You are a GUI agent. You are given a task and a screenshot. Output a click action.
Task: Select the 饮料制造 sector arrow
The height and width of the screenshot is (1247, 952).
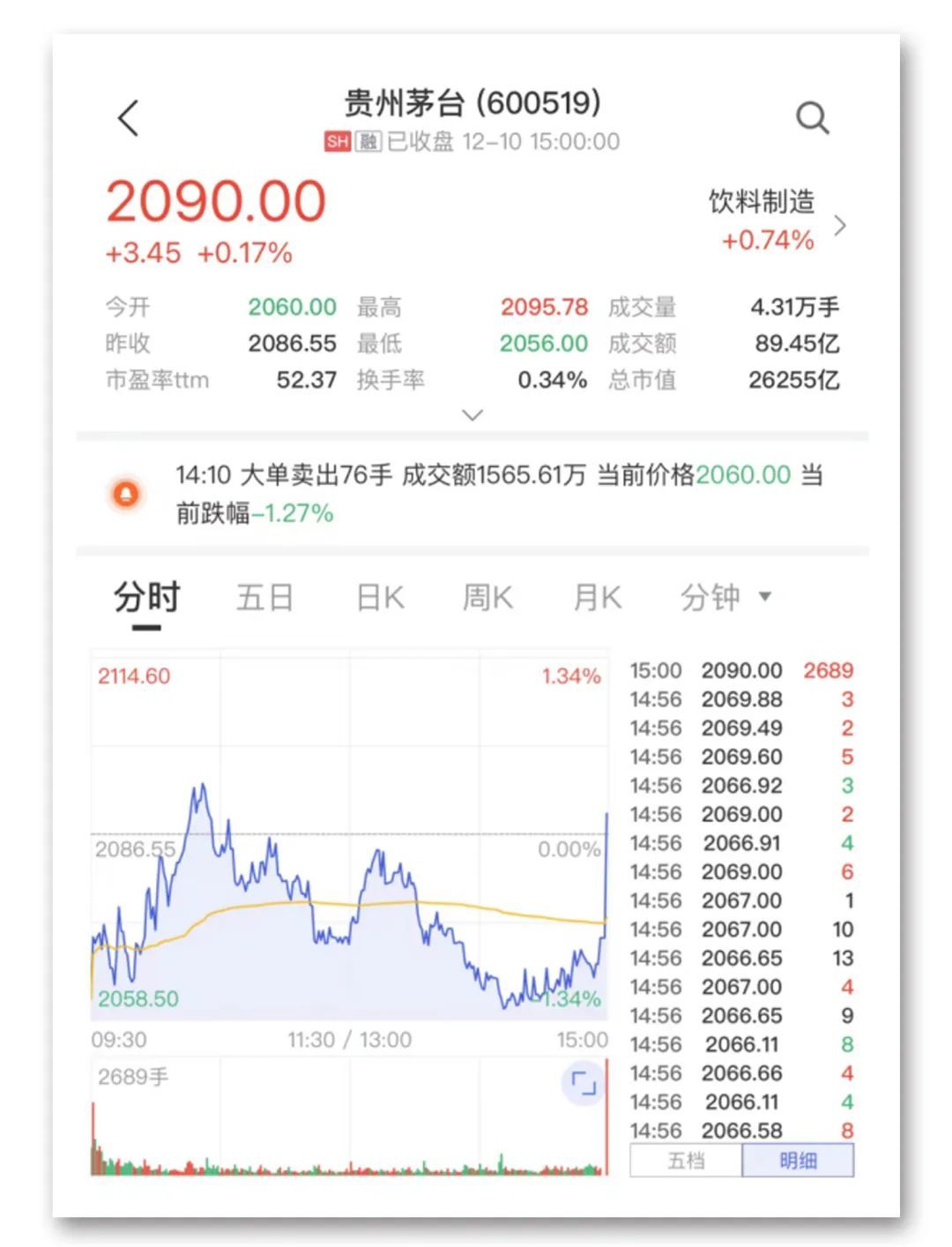[x=840, y=227]
